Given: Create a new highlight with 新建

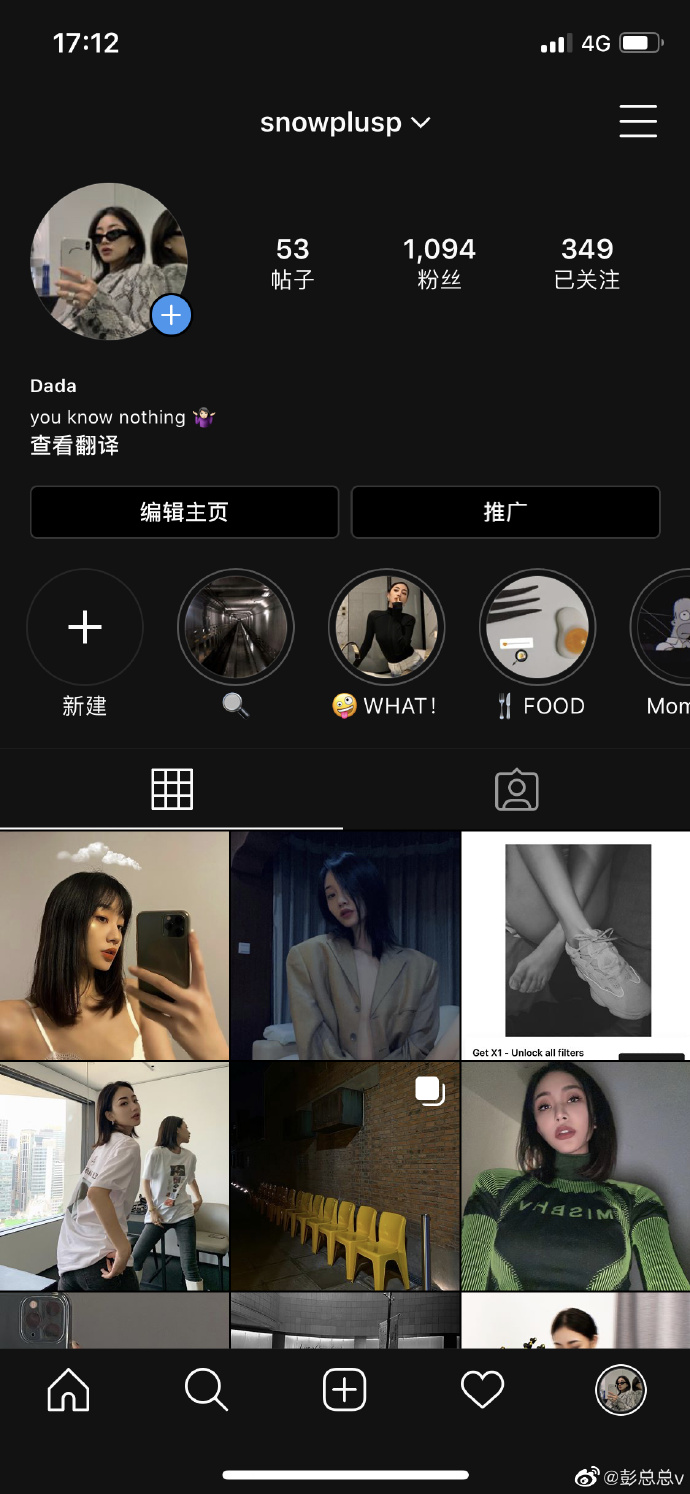Looking at the screenshot, I should click(85, 628).
